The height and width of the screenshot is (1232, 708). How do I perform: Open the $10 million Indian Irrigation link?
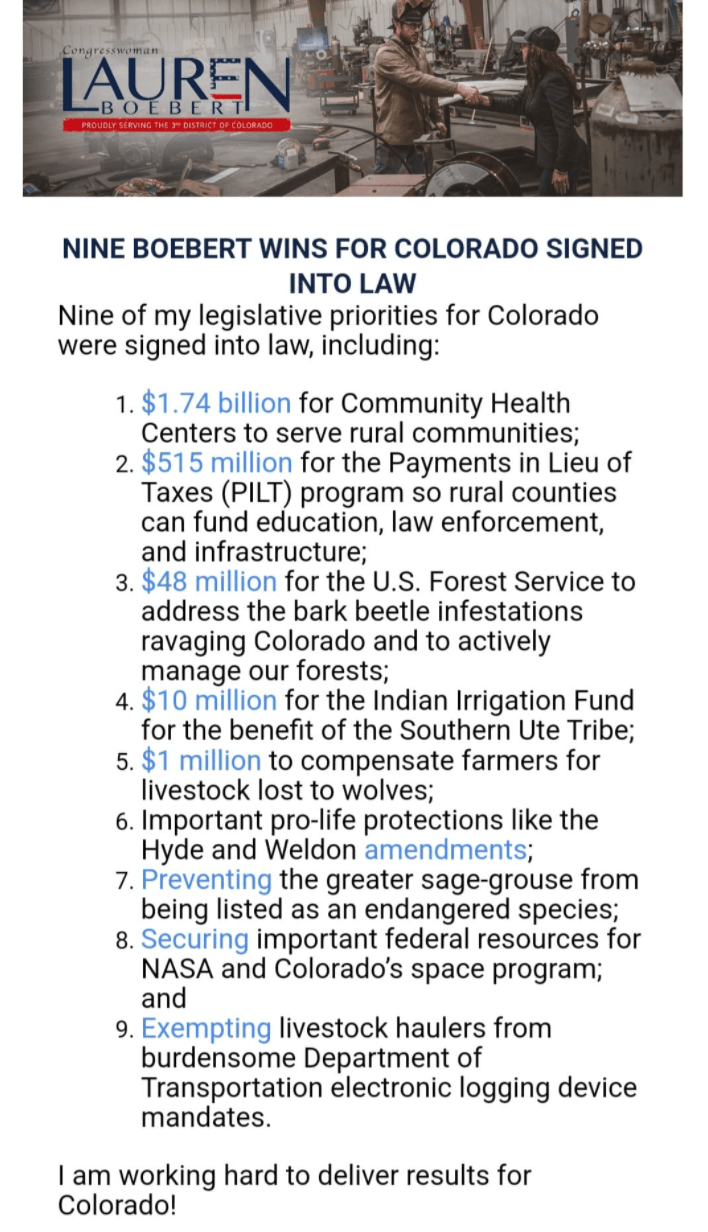[x=209, y=701]
